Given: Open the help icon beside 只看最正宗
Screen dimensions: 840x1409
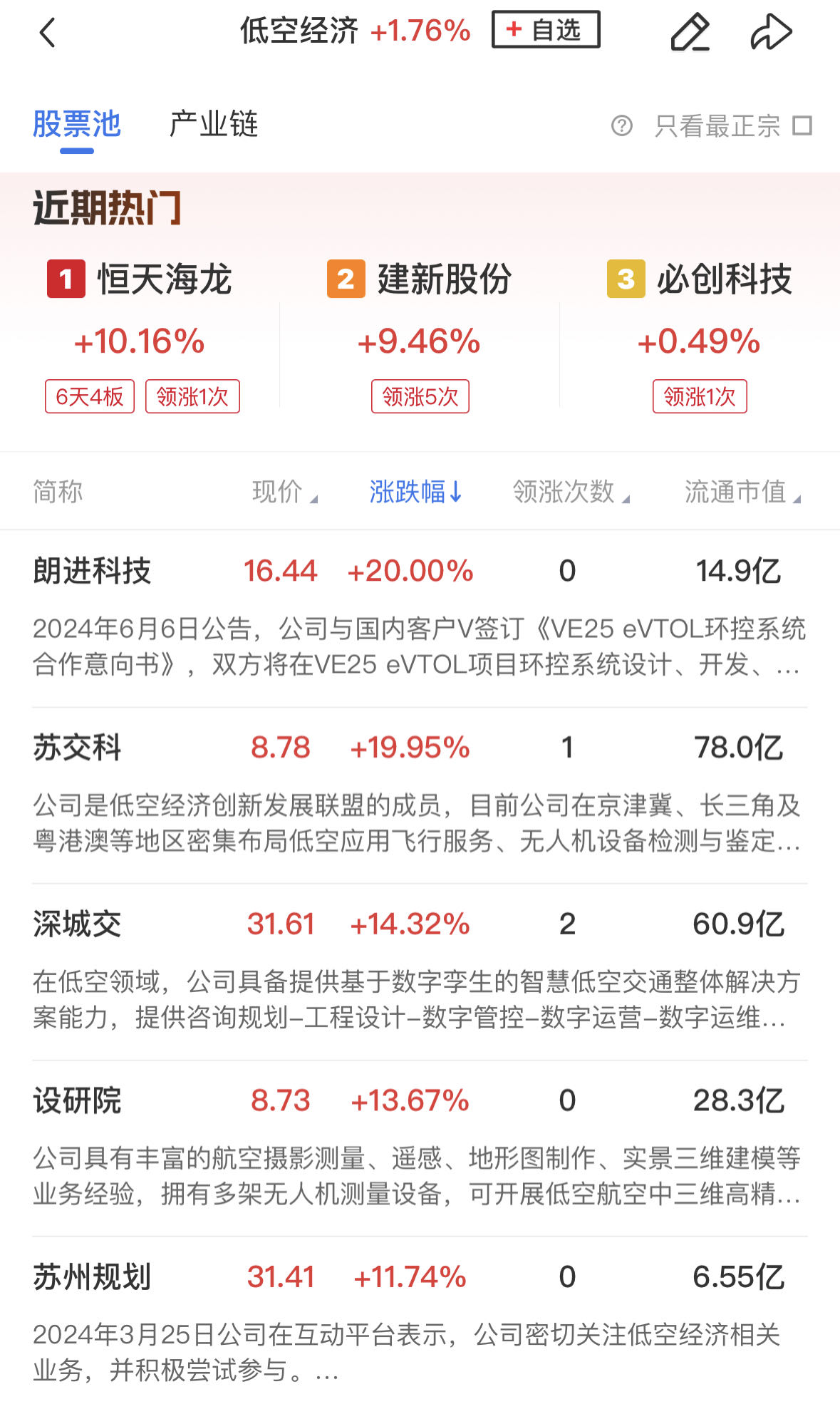Looking at the screenshot, I should point(621,126).
